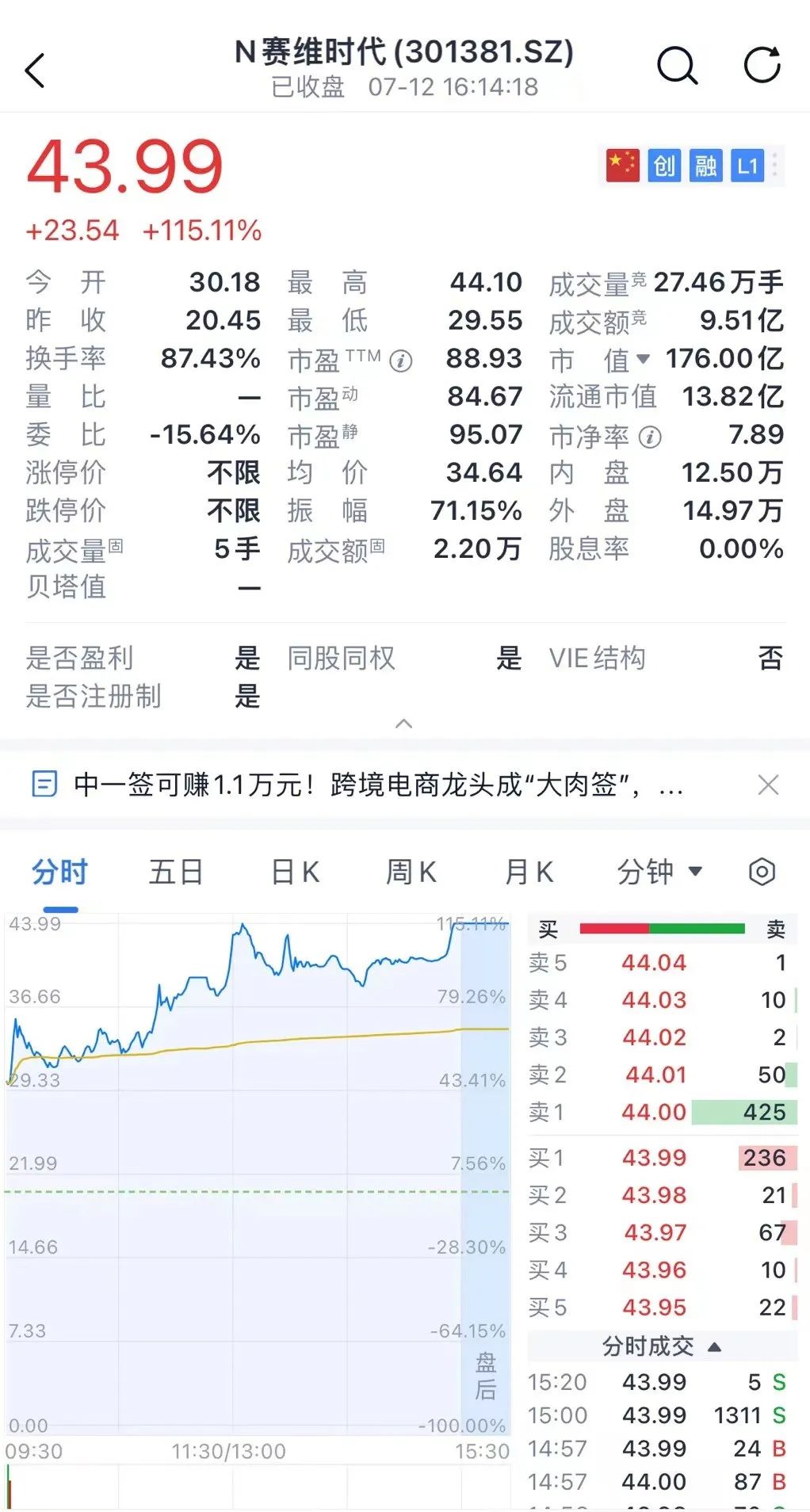Toggle the 市值 dropdown arrow
The image size is (810, 1512).
tap(644, 359)
